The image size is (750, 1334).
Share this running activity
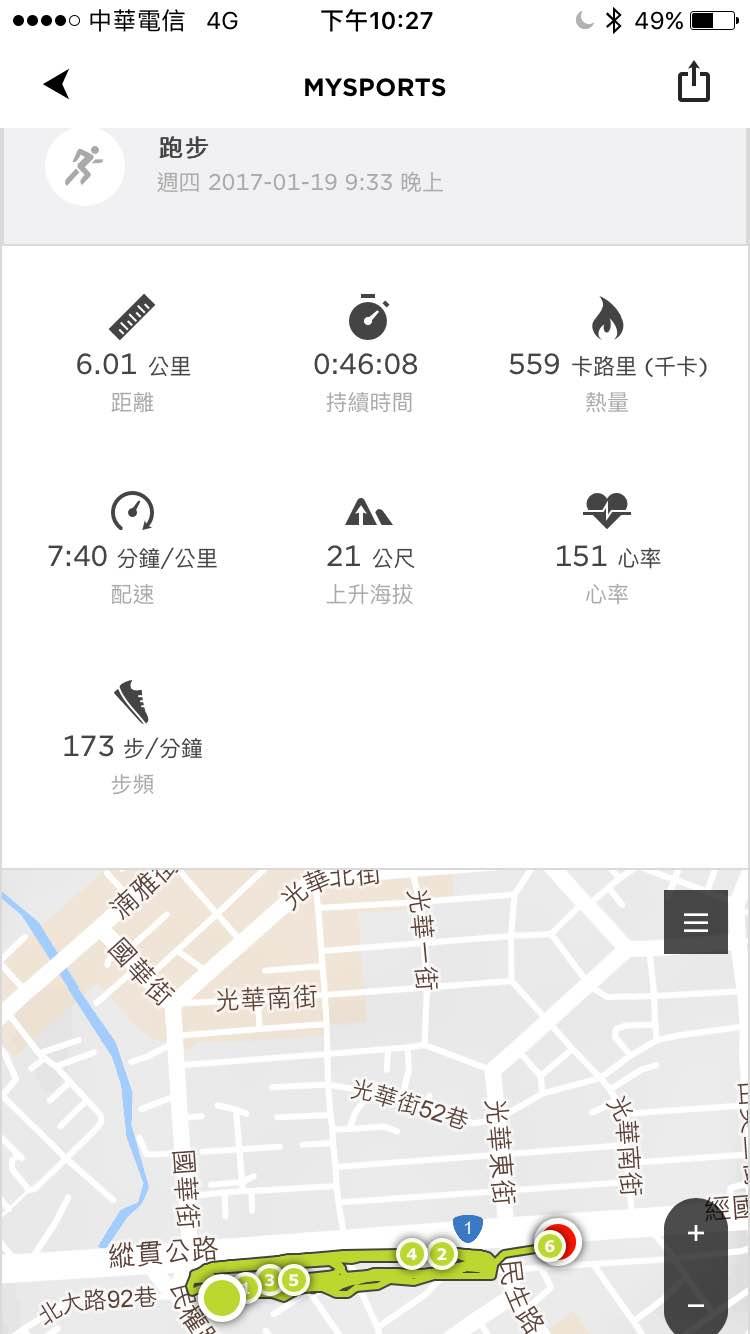694,84
